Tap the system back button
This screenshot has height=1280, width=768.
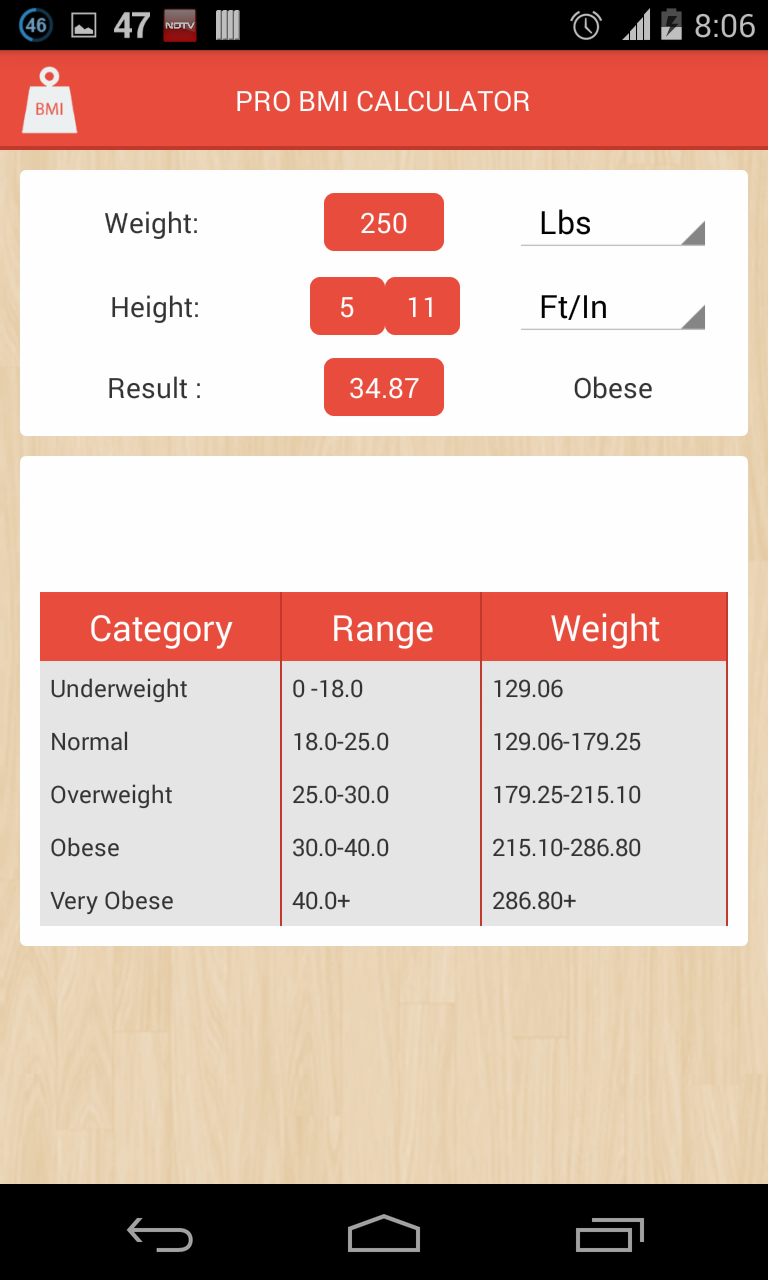point(160,1235)
